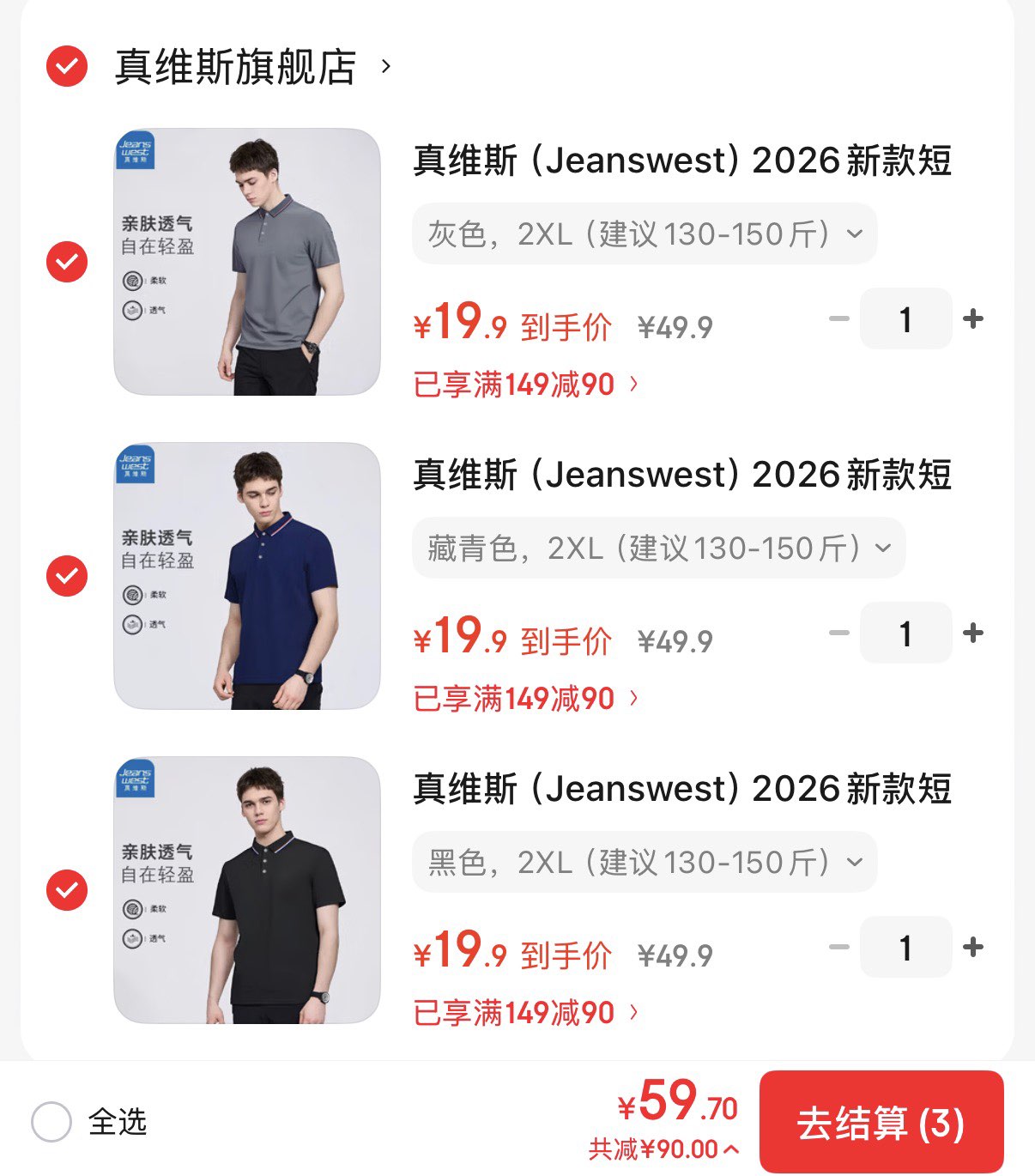Deselect the 藏青色 polo shirt item
The height and width of the screenshot is (1176, 1035).
pos(67,576)
